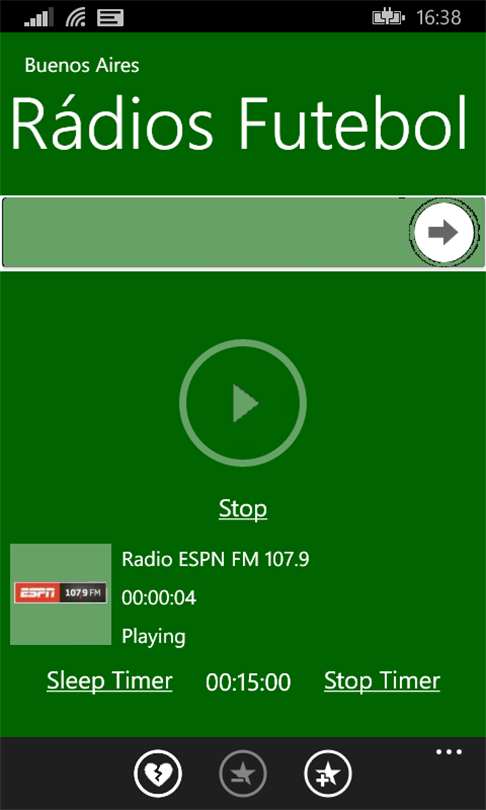The height and width of the screenshot is (810, 486).
Task: Tap the broken heart icon
Action: pyautogui.click(x=158, y=774)
